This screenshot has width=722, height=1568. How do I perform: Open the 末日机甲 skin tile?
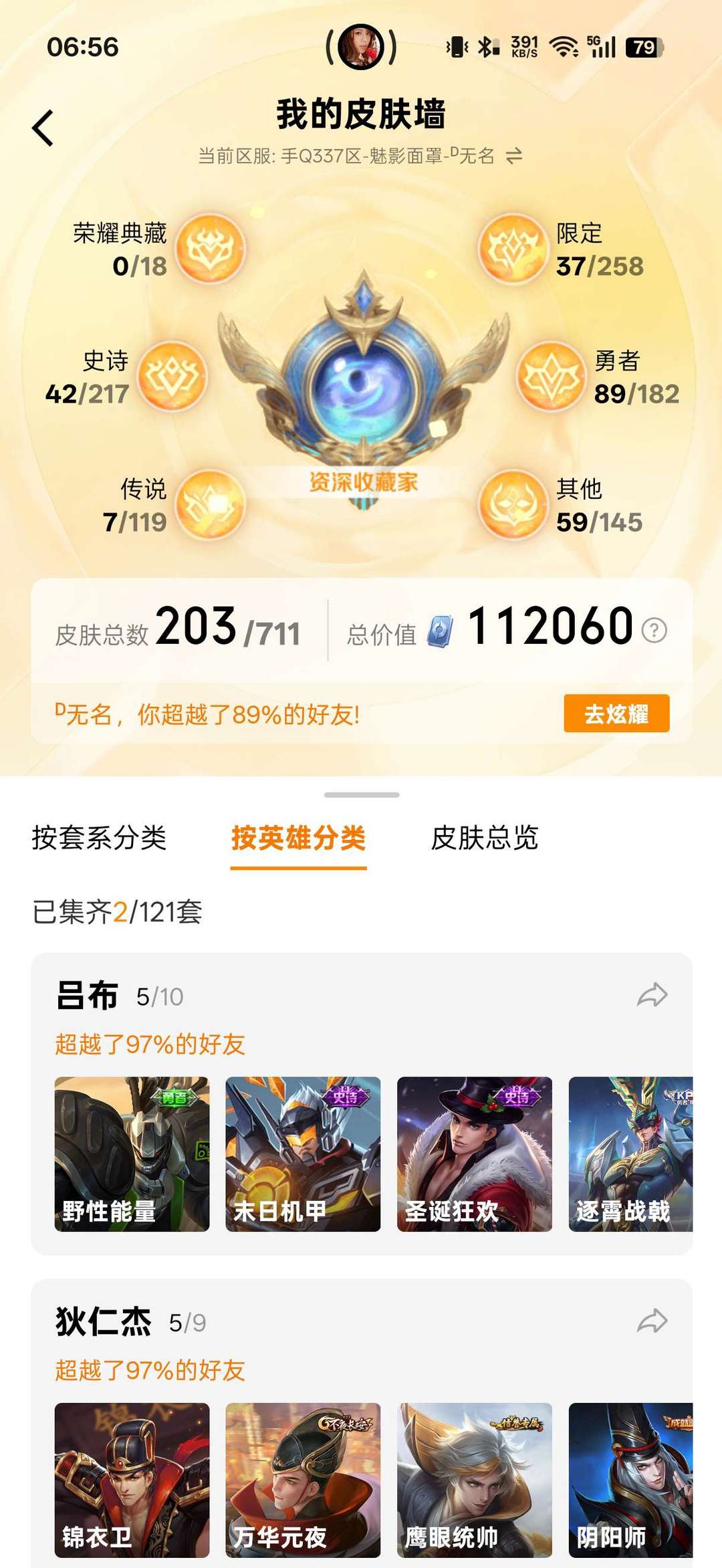pos(303,1154)
